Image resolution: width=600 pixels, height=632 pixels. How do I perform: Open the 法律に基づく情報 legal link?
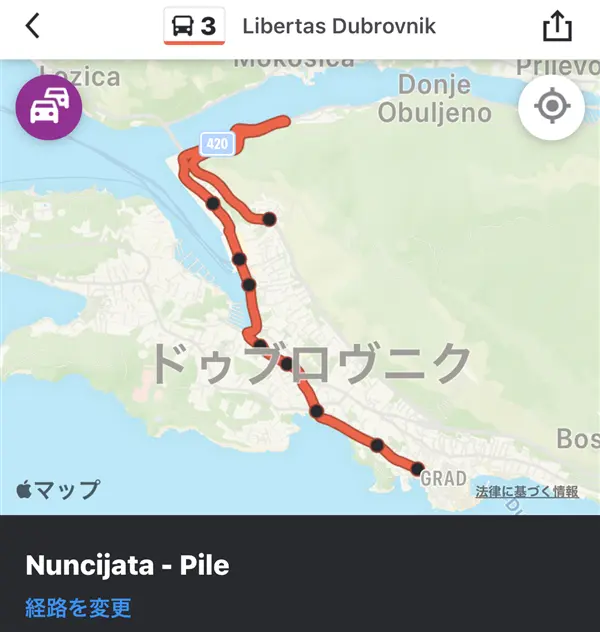point(527,492)
